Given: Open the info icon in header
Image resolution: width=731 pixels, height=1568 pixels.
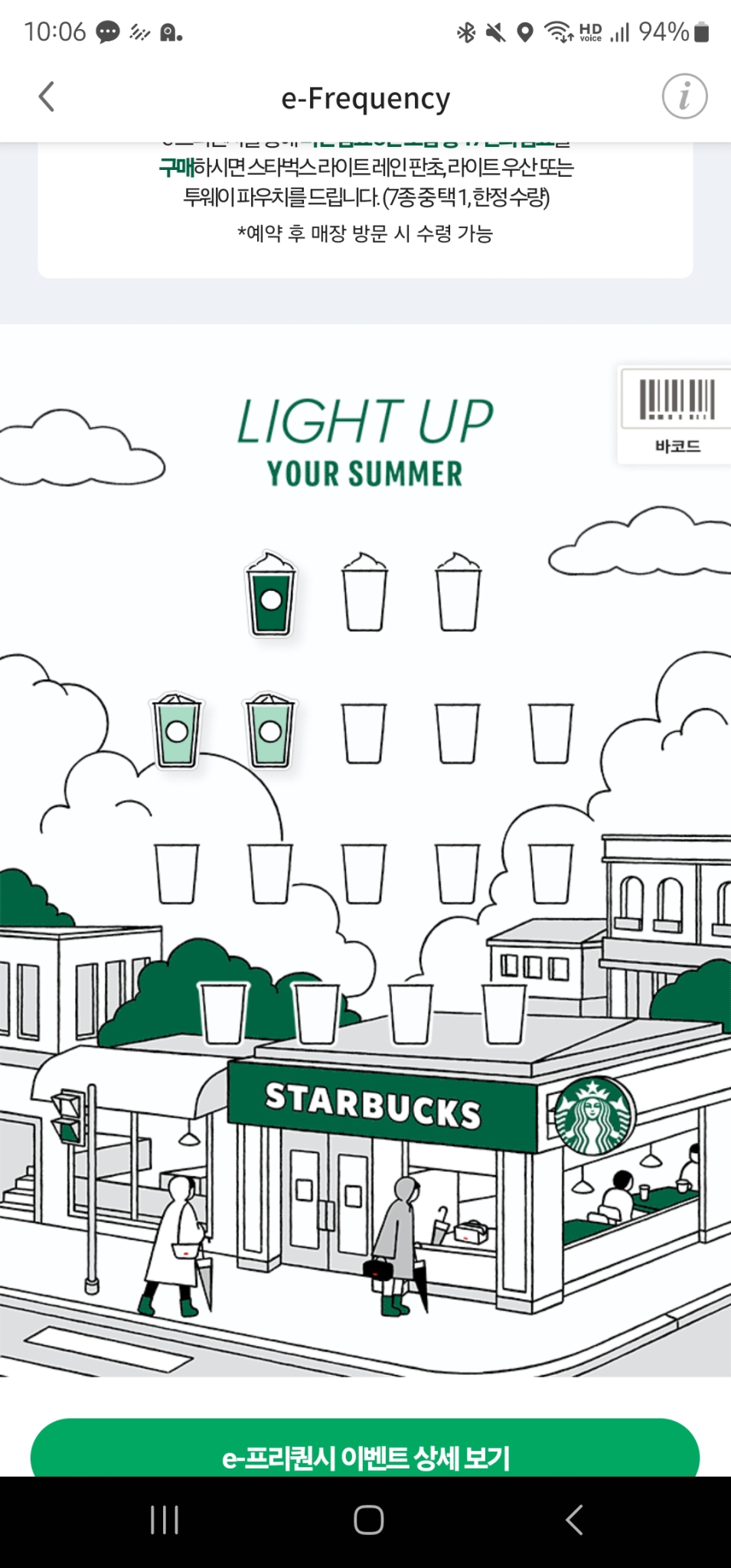Looking at the screenshot, I should [684, 97].
